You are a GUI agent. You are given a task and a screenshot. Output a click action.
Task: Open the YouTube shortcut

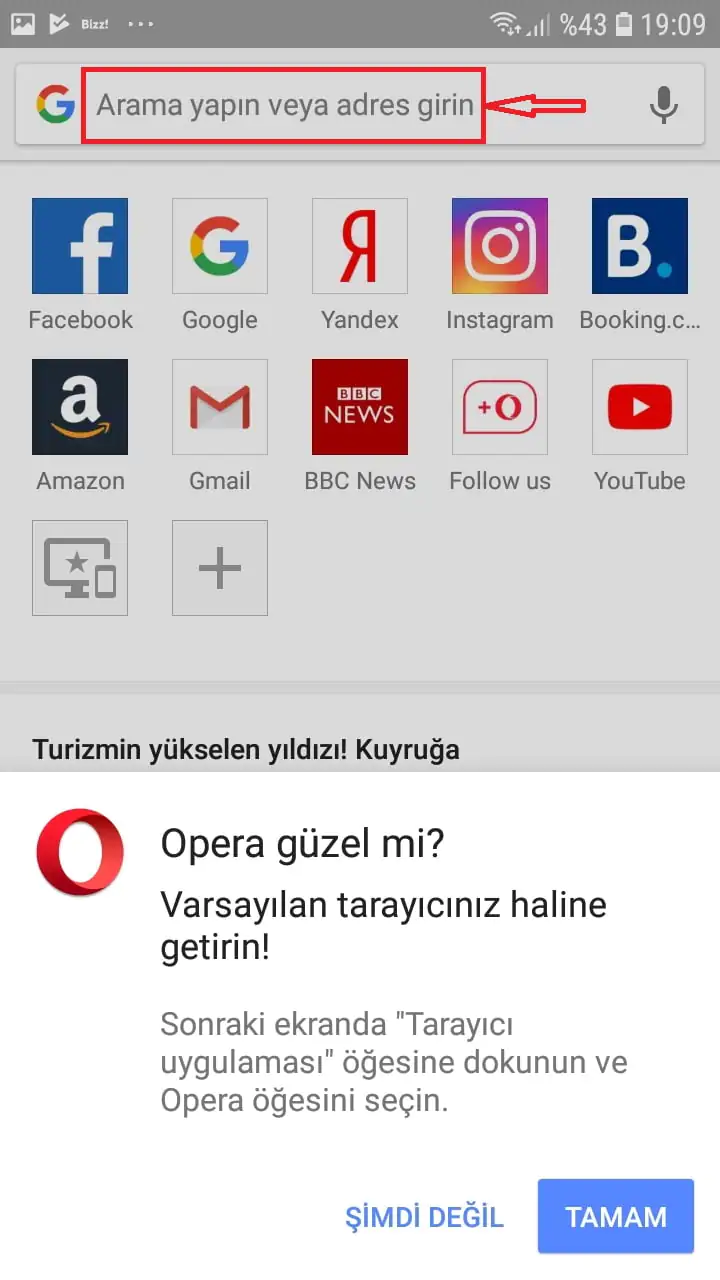(x=640, y=407)
